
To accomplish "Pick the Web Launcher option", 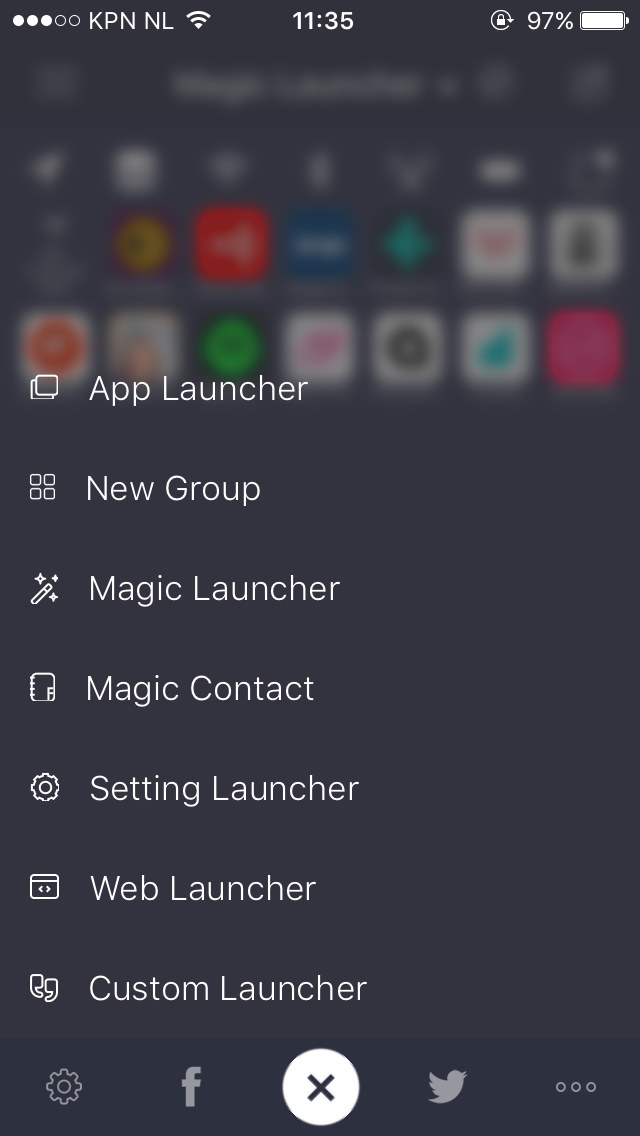I will tap(203, 888).
